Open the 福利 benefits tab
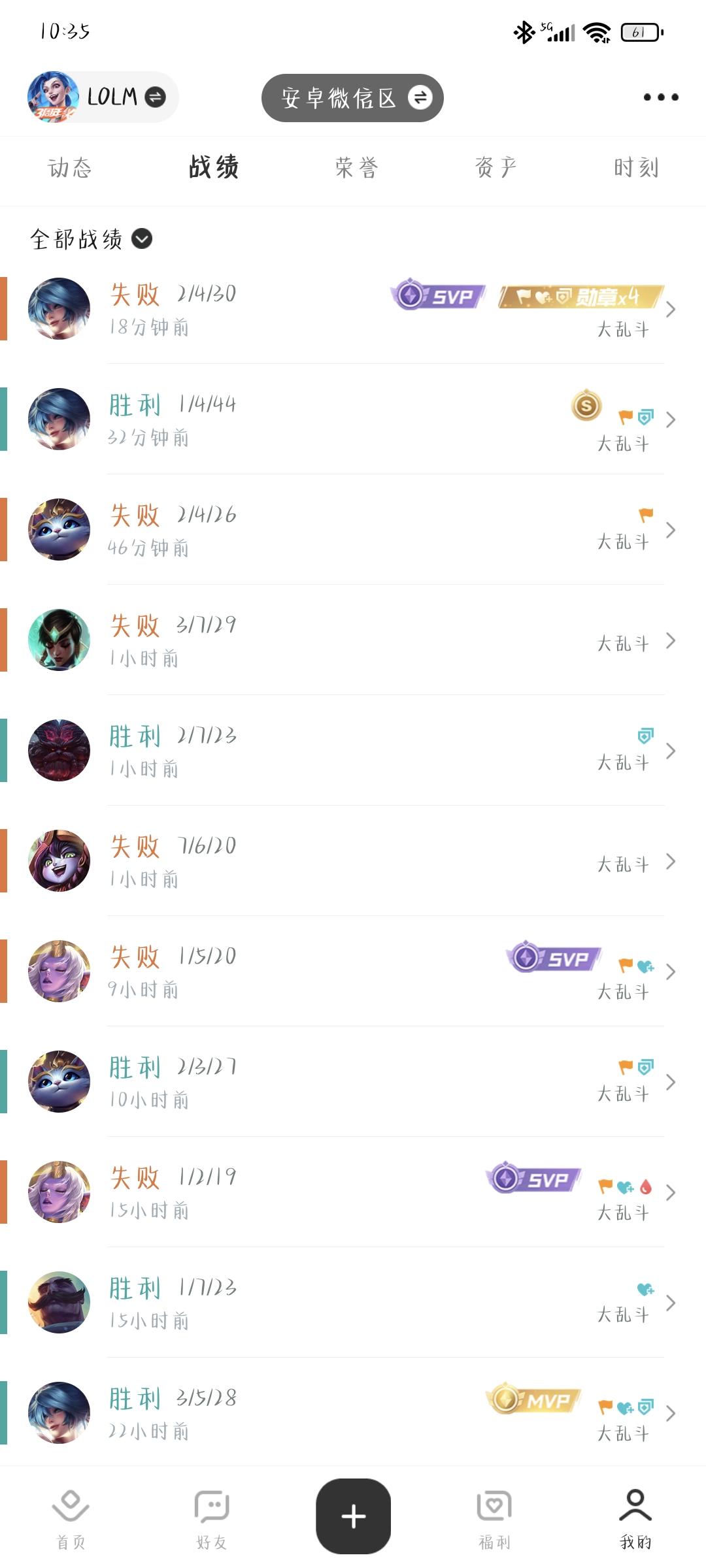The image size is (706, 1568). [494, 1518]
